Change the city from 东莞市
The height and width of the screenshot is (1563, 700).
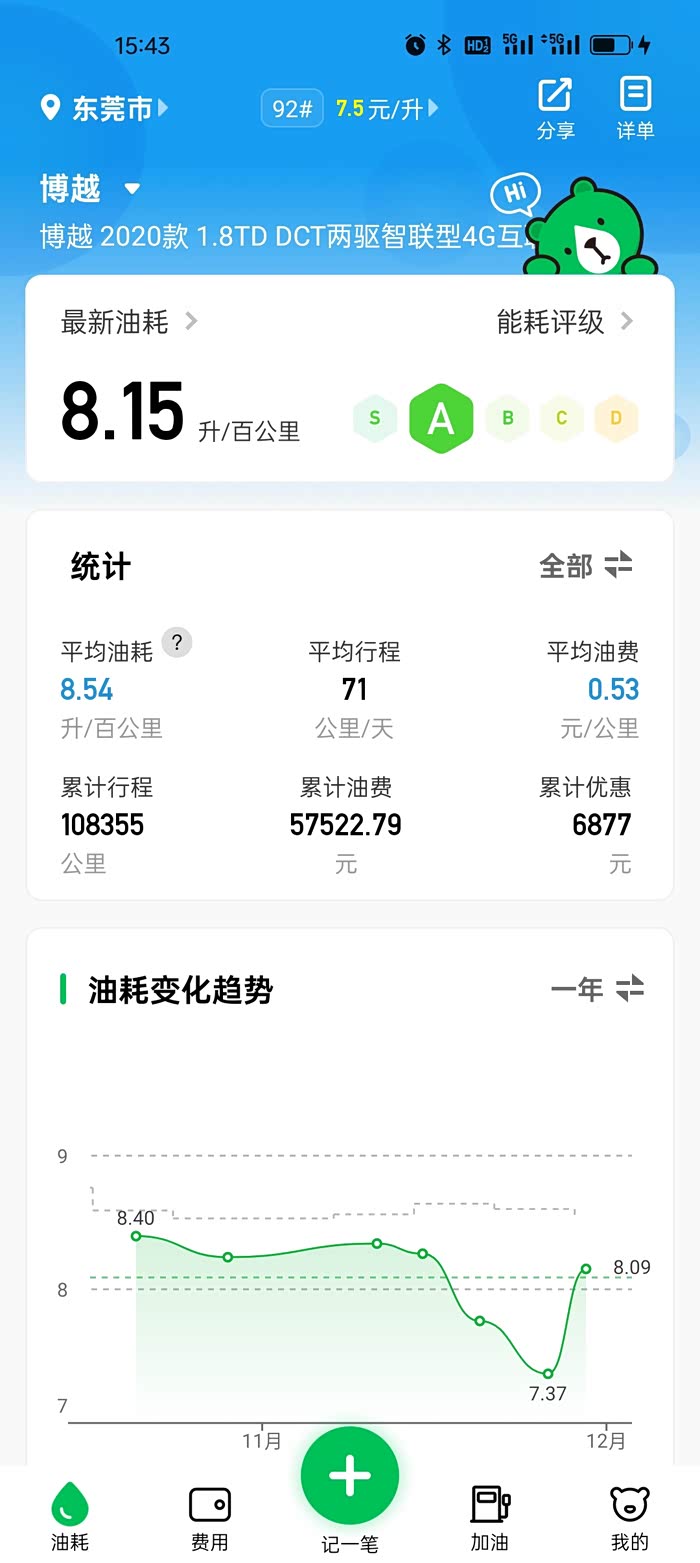click(x=104, y=108)
